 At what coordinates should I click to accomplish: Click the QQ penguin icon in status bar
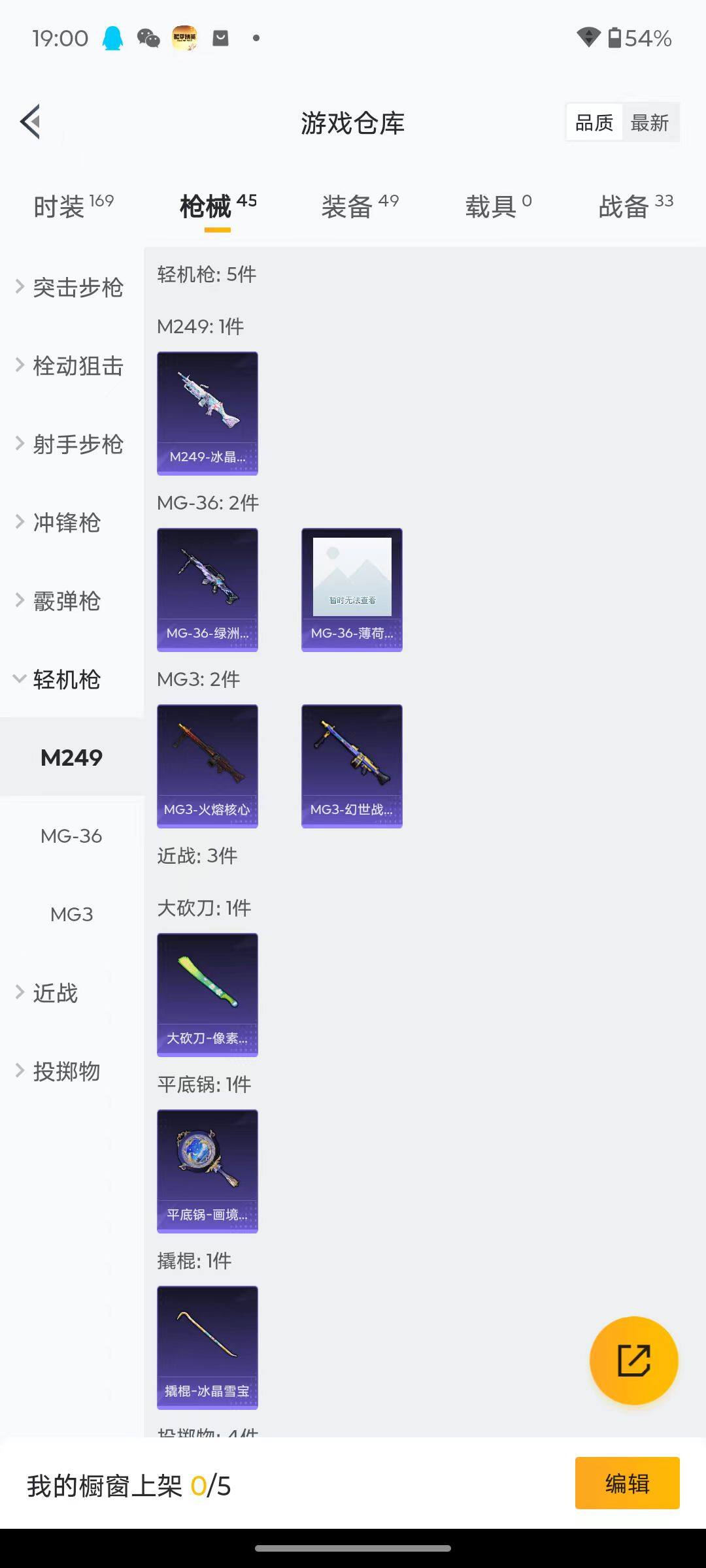point(112,38)
